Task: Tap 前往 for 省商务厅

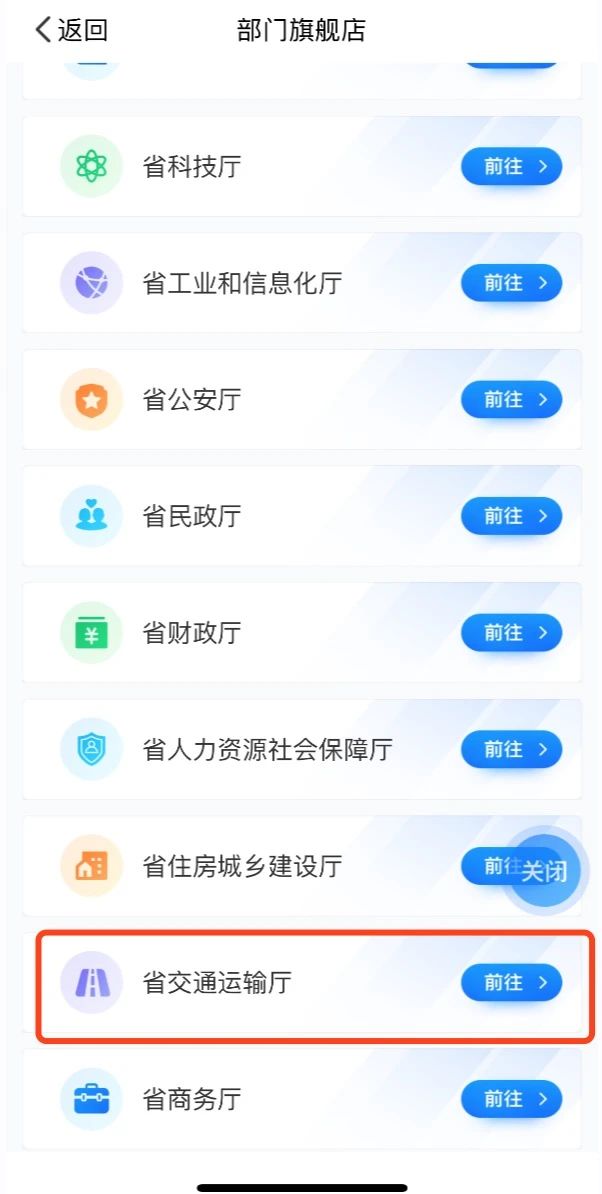Action: 511,1100
